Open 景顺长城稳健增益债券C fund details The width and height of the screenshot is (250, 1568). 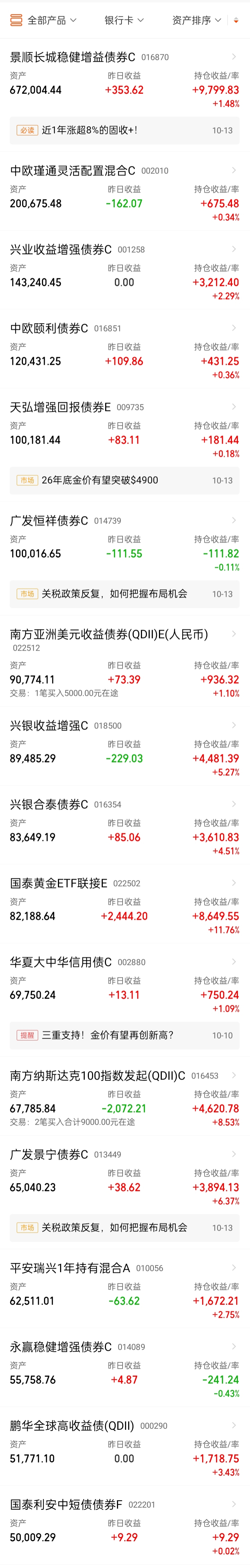pyautogui.click(x=73, y=57)
